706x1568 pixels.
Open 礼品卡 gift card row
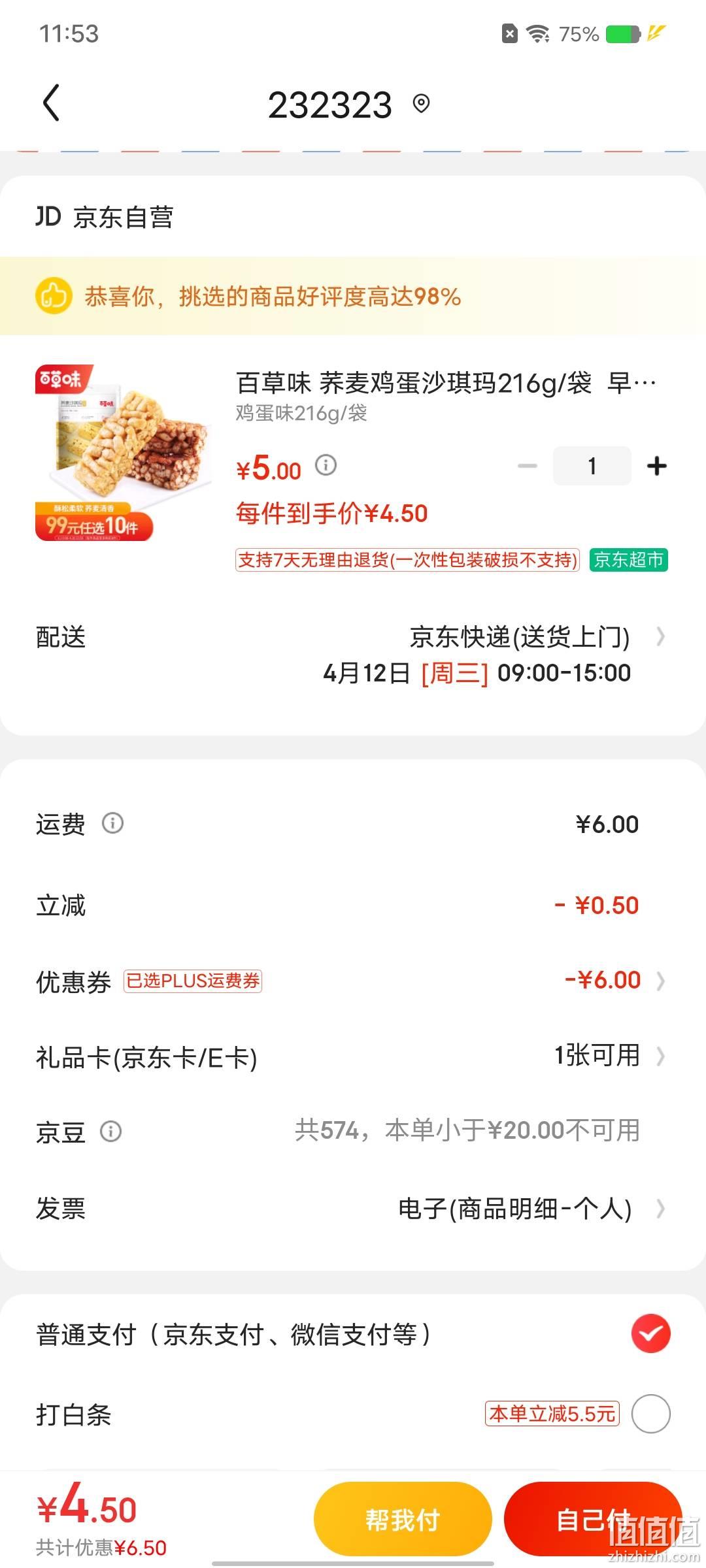[x=353, y=1056]
